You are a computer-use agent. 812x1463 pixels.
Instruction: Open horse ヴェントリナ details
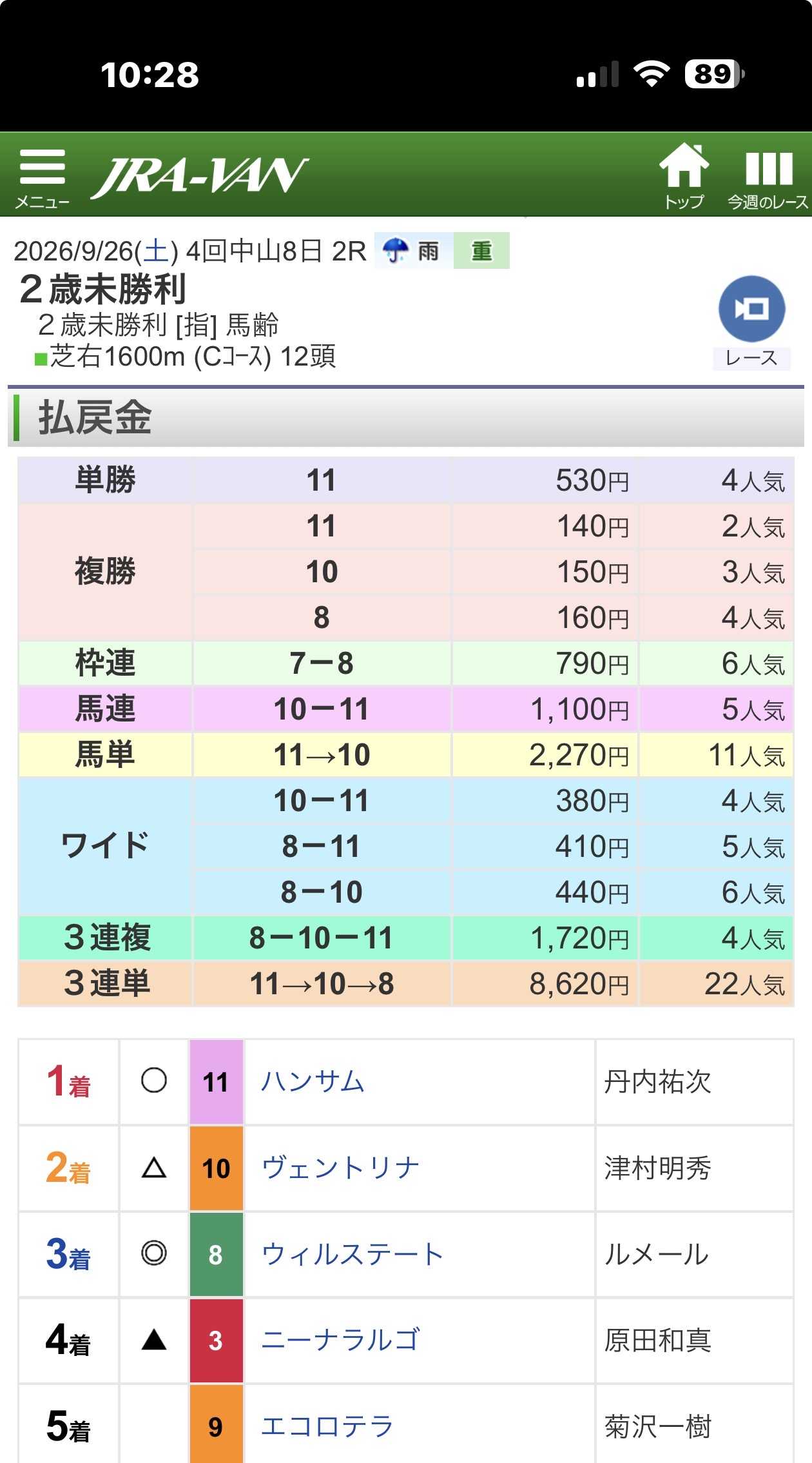pyautogui.click(x=340, y=1168)
